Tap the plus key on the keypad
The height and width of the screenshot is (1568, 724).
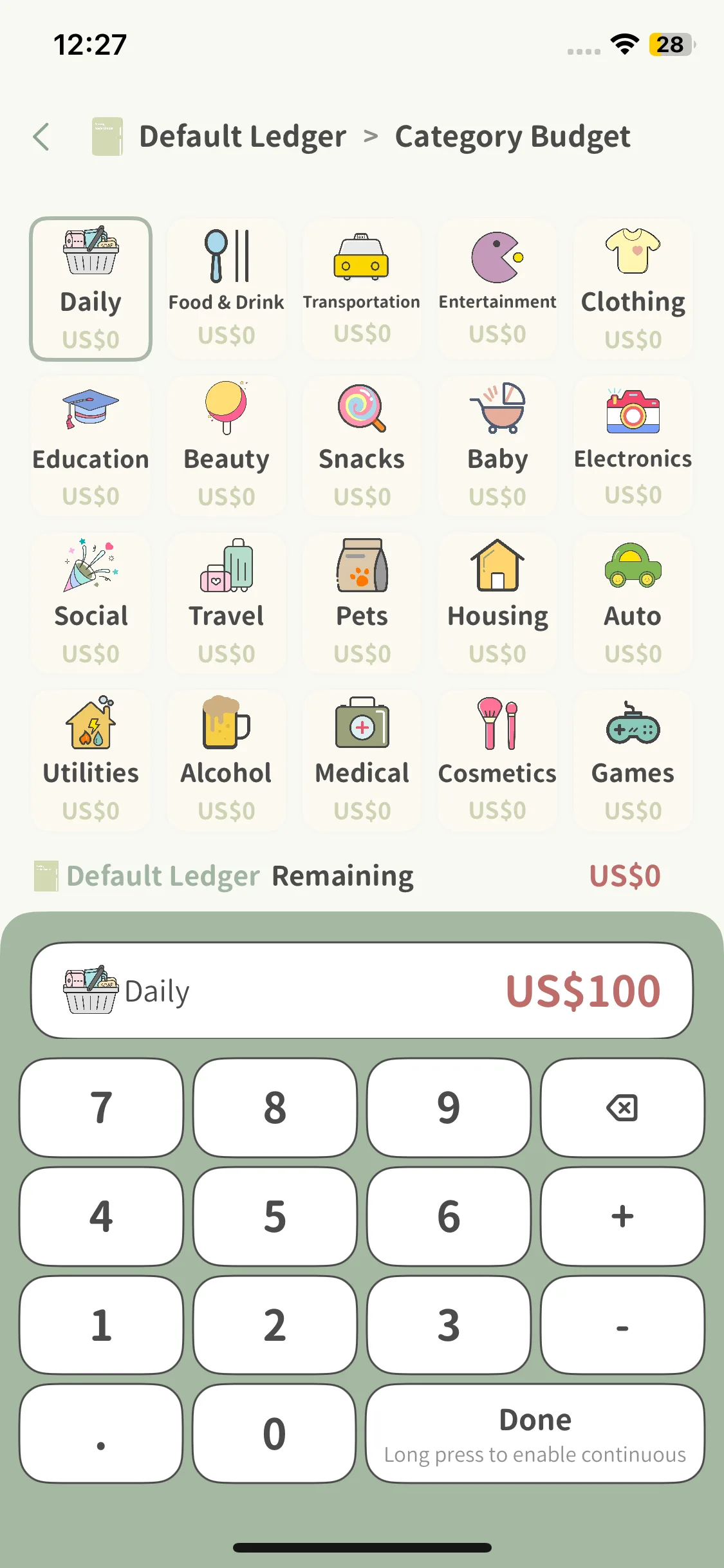[x=622, y=1217]
